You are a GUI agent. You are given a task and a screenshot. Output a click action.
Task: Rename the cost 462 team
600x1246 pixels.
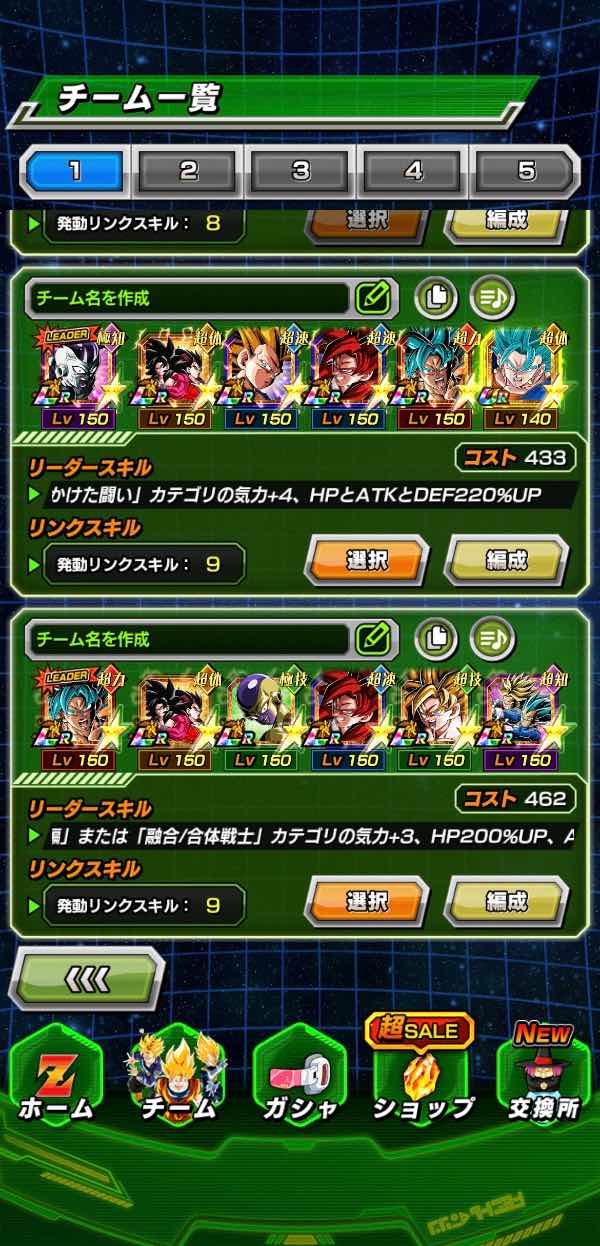[372, 638]
